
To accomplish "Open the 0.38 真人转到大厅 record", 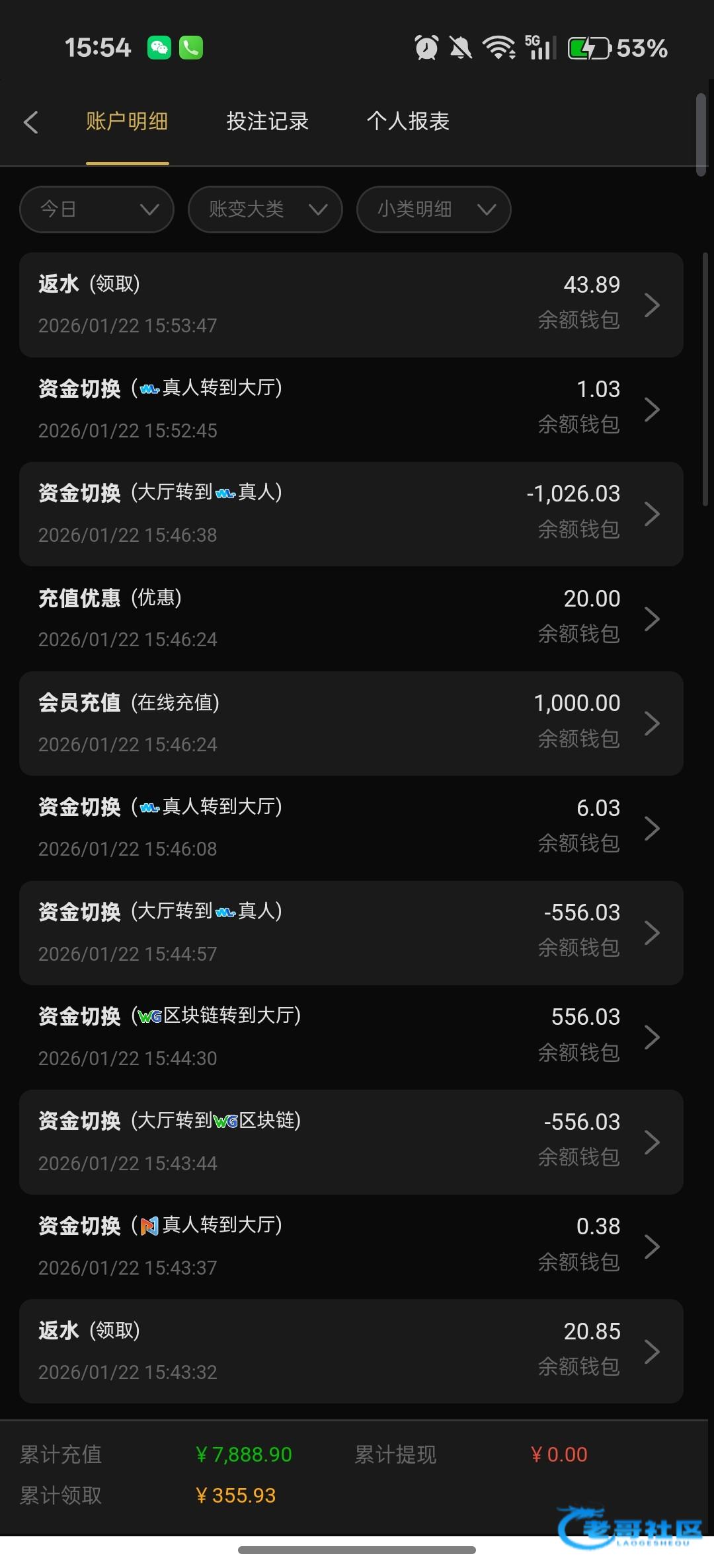I will click(x=350, y=1246).
